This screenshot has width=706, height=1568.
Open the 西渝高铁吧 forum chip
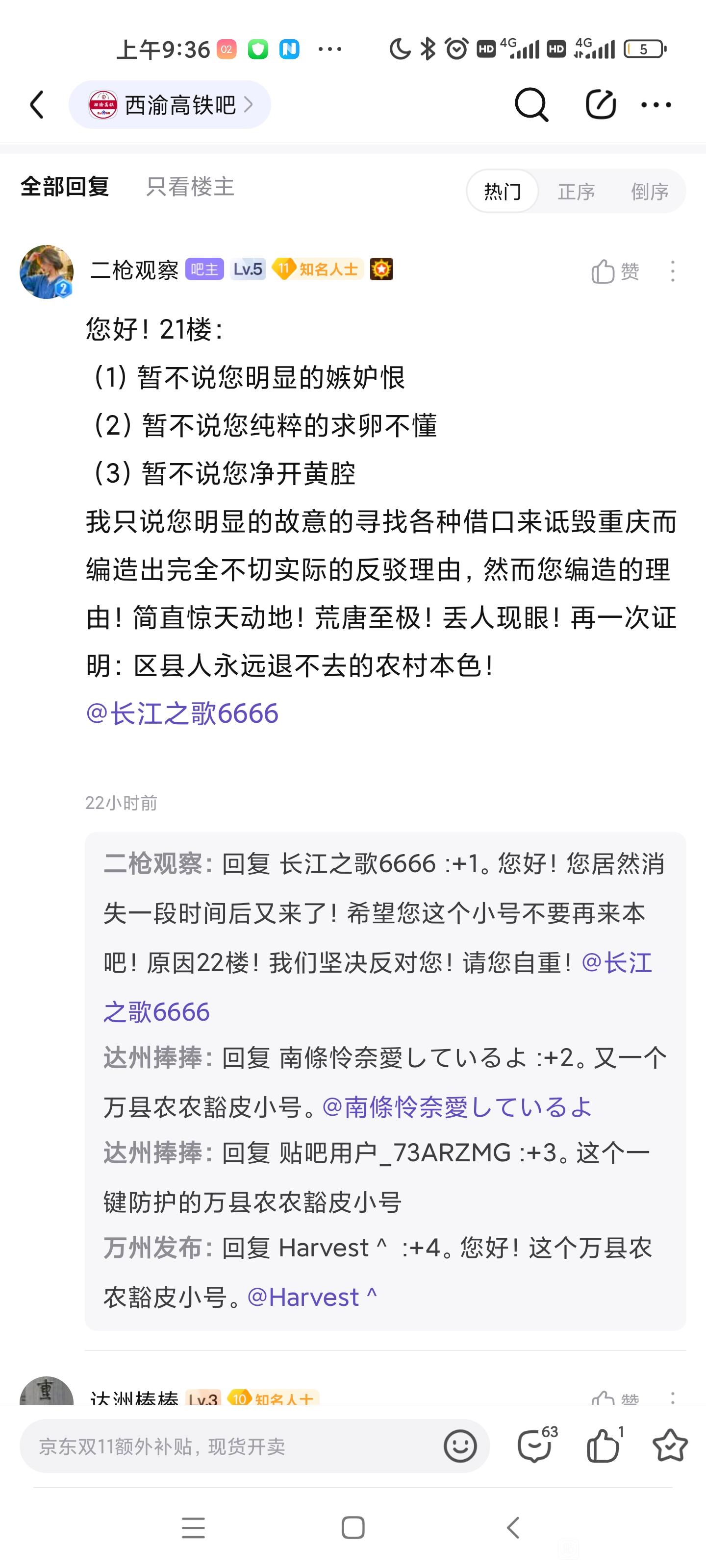(170, 105)
